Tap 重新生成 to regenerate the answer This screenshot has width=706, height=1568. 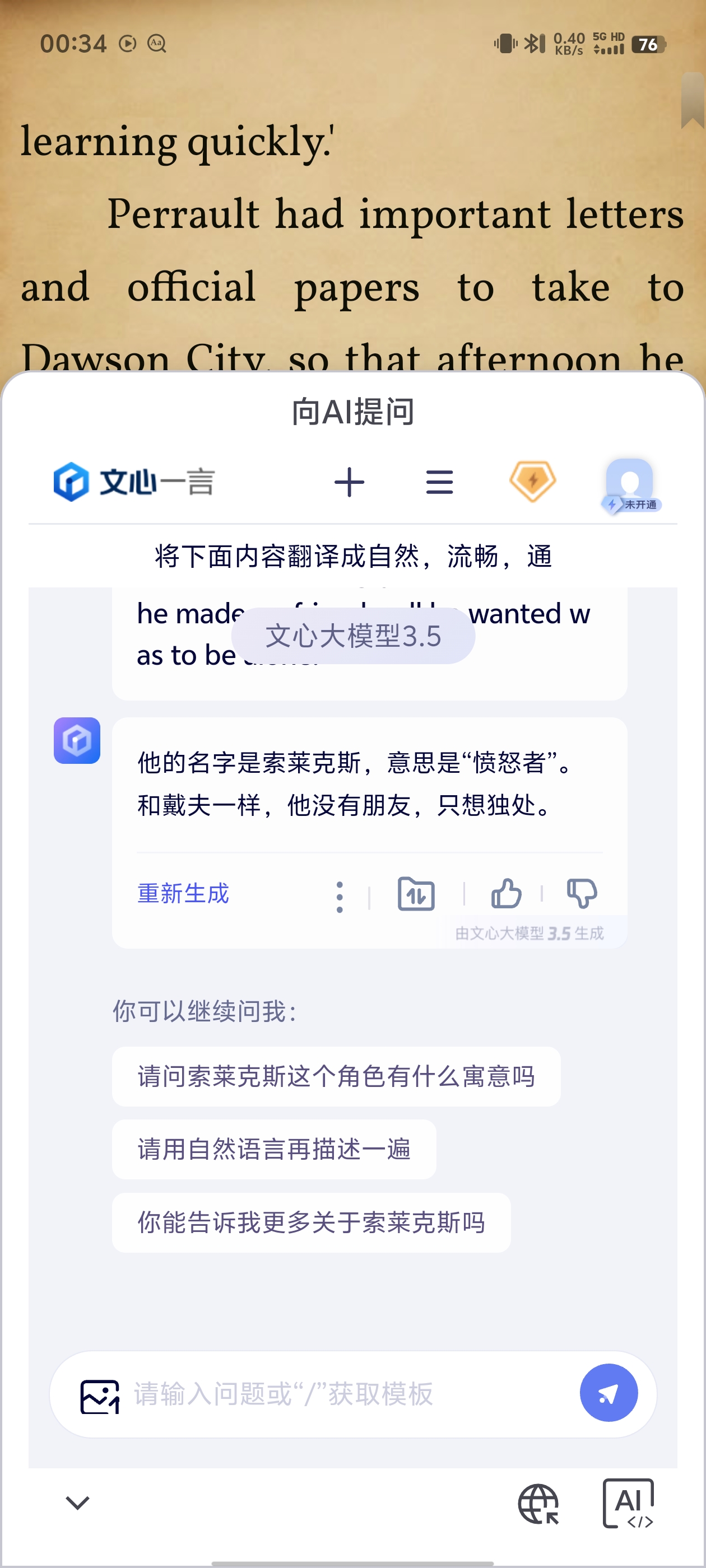(183, 894)
